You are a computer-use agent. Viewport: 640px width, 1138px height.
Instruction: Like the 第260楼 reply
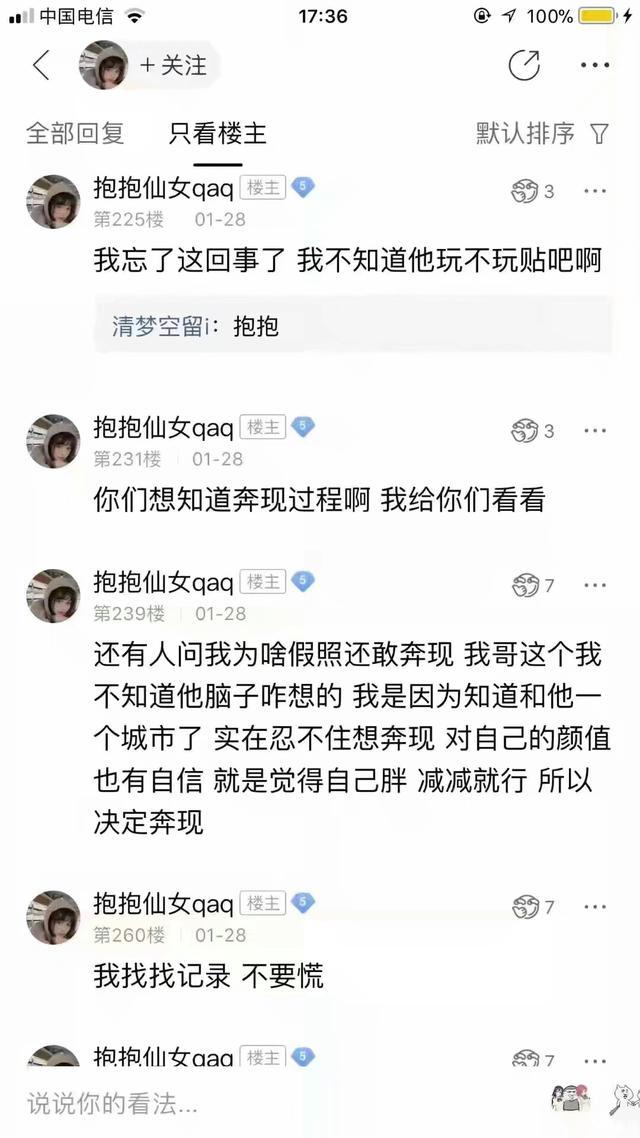coord(532,907)
